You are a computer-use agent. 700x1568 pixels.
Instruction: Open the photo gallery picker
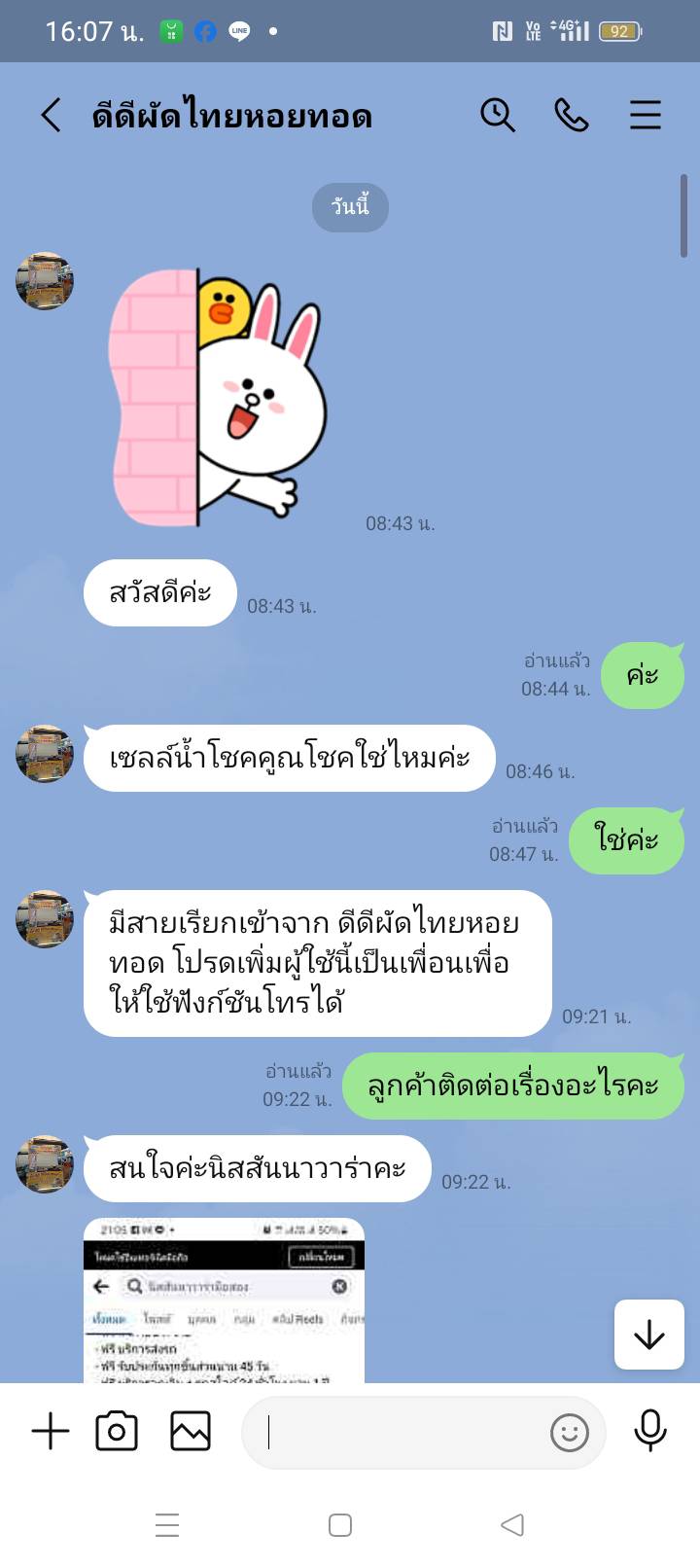(191, 1431)
